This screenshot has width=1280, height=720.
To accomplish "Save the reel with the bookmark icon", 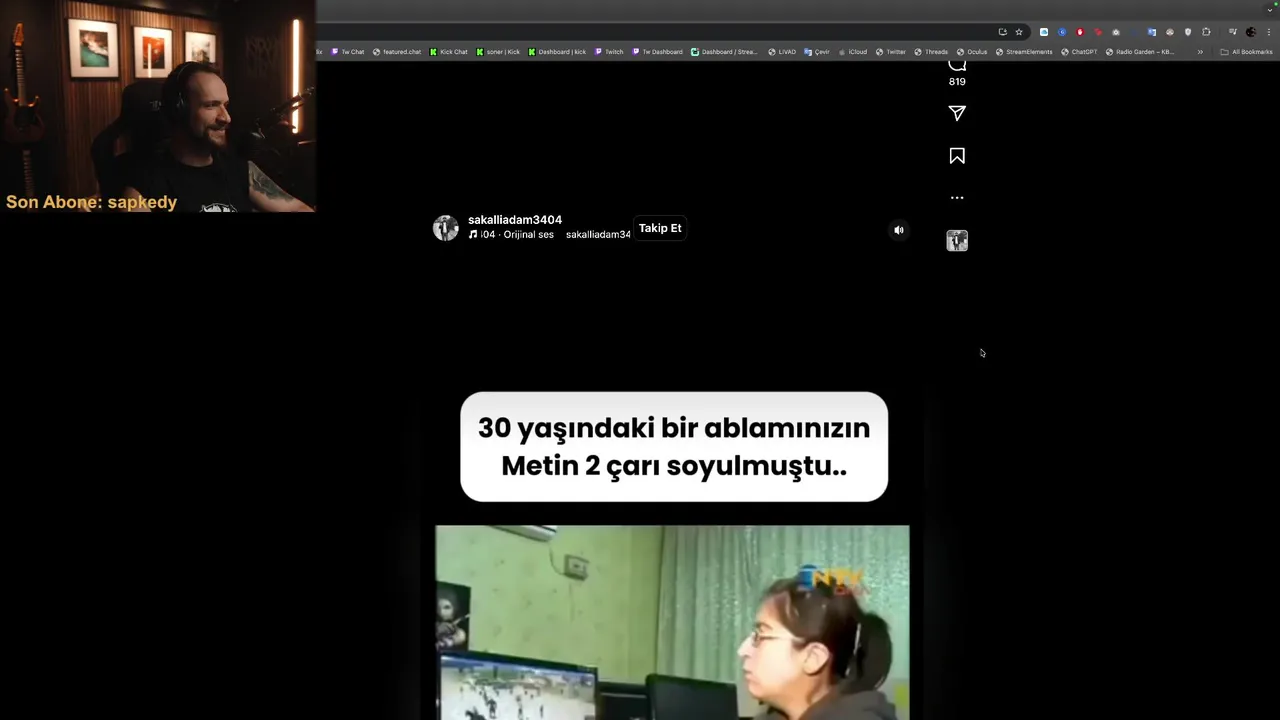I will (x=957, y=156).
